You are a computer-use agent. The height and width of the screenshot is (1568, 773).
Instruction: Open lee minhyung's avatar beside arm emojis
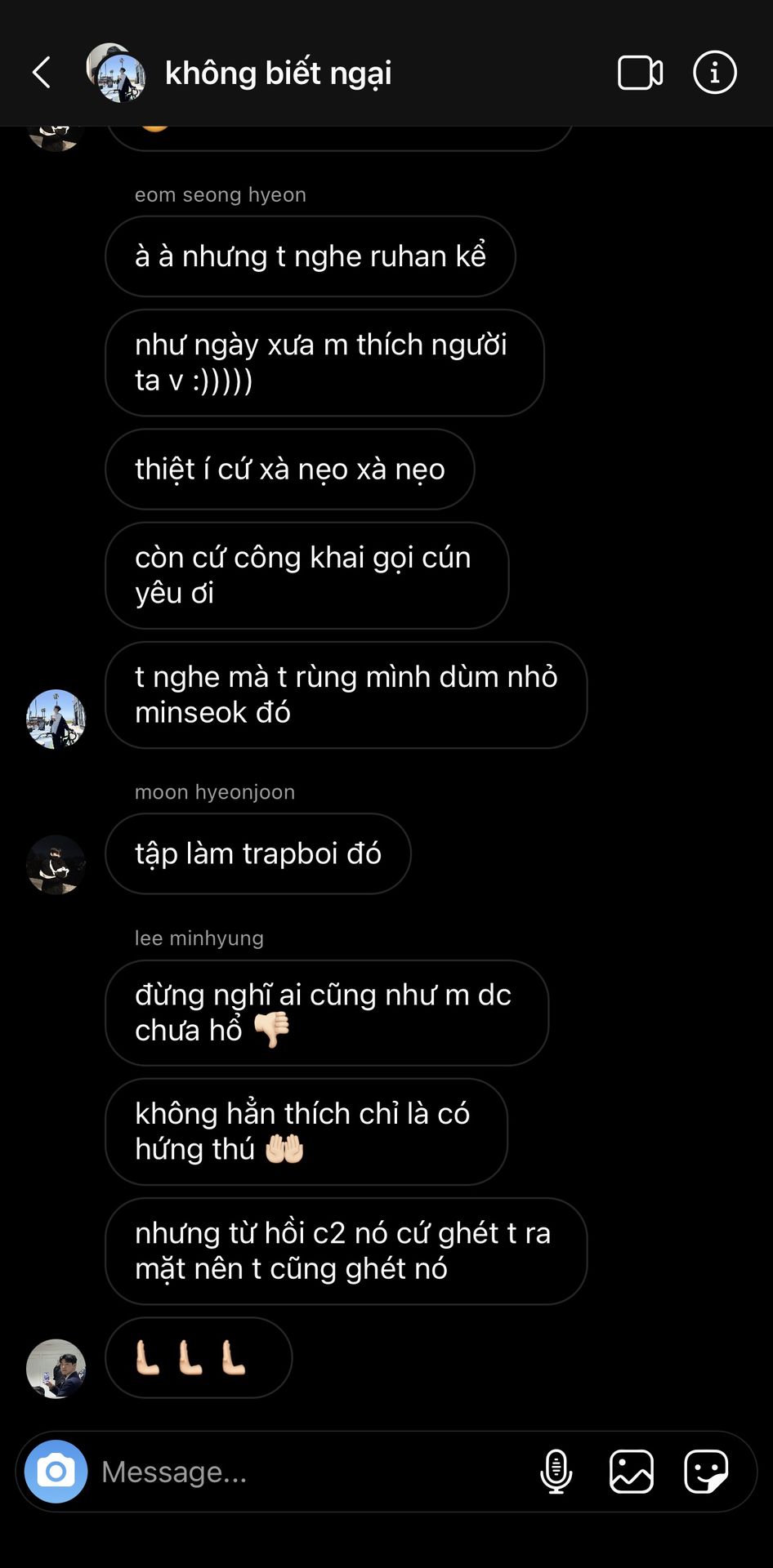[x=56, y=1369]
